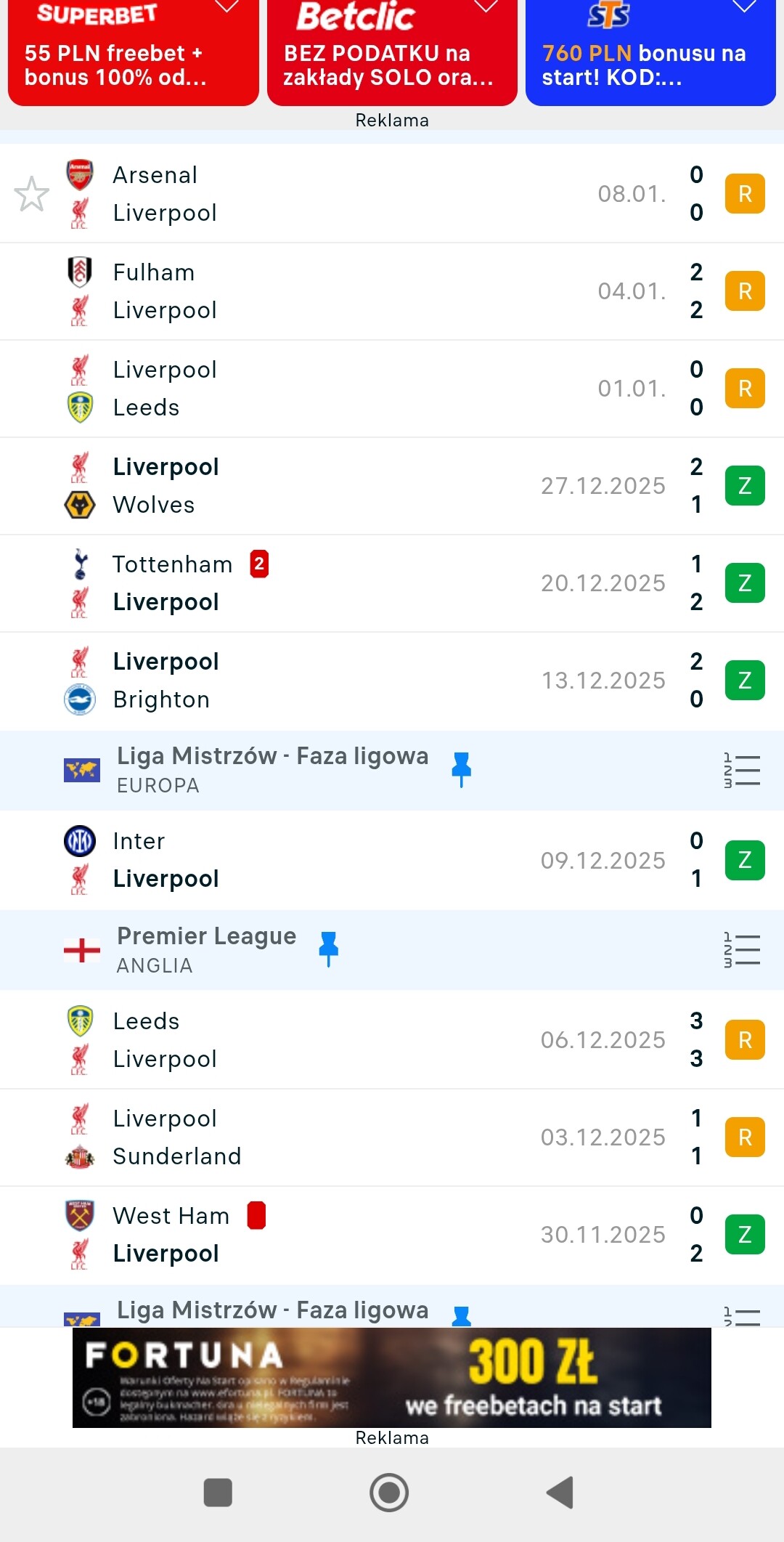Open the Inter vs Liverpool match

pos(392,860)
